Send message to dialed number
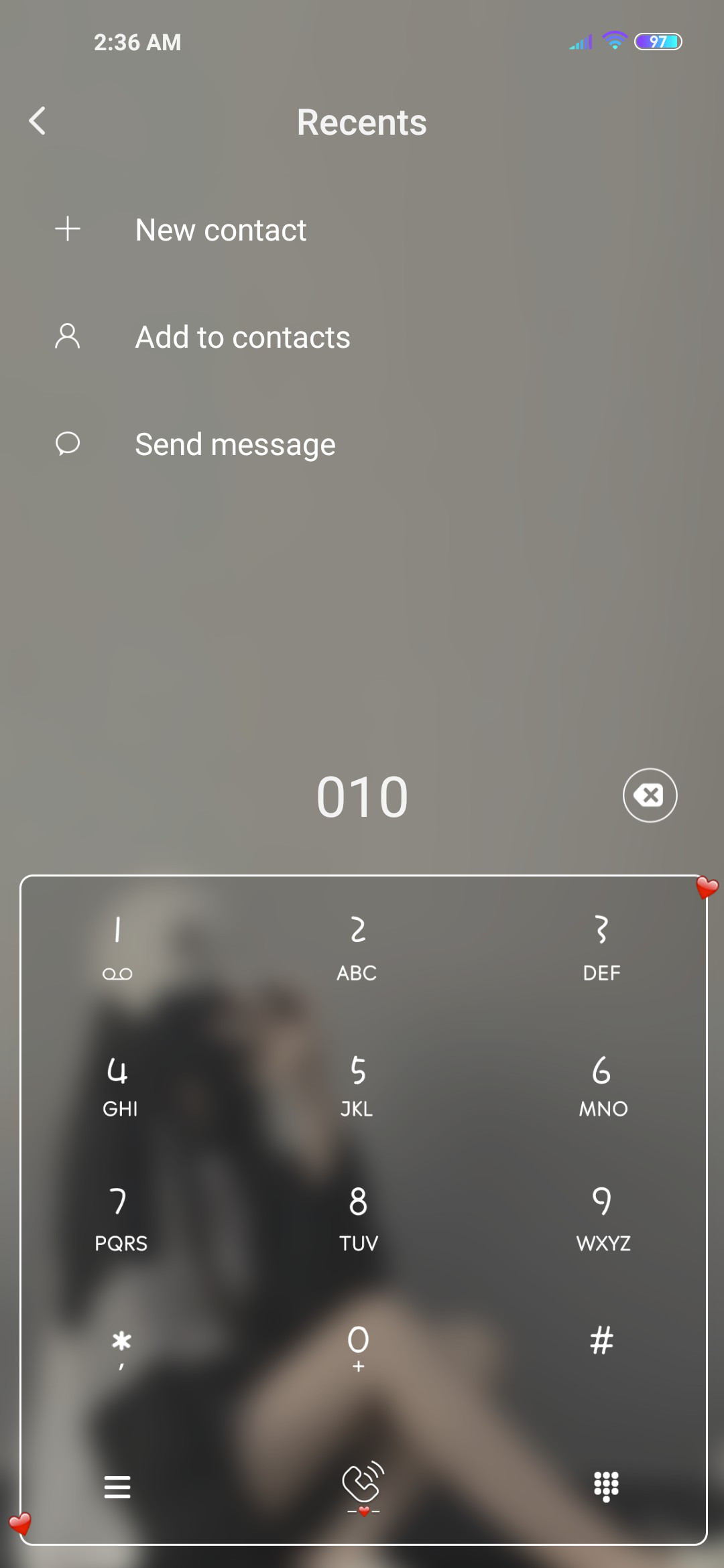The height and width of the screenshot is (1568, 724). click(235, 444)
